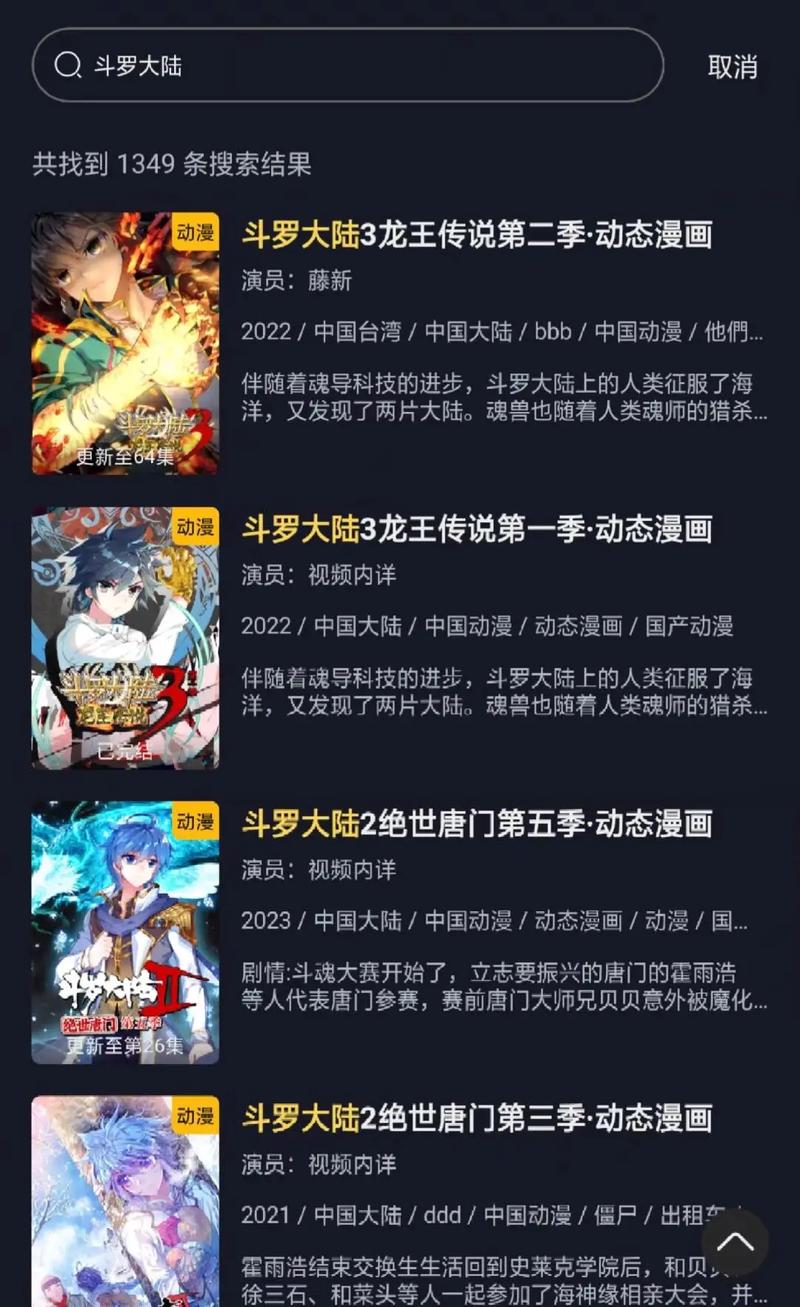
Task: Open 斗罗大陆2绝世唐门第三季·动态漫画
Action: pos(478,1119)
